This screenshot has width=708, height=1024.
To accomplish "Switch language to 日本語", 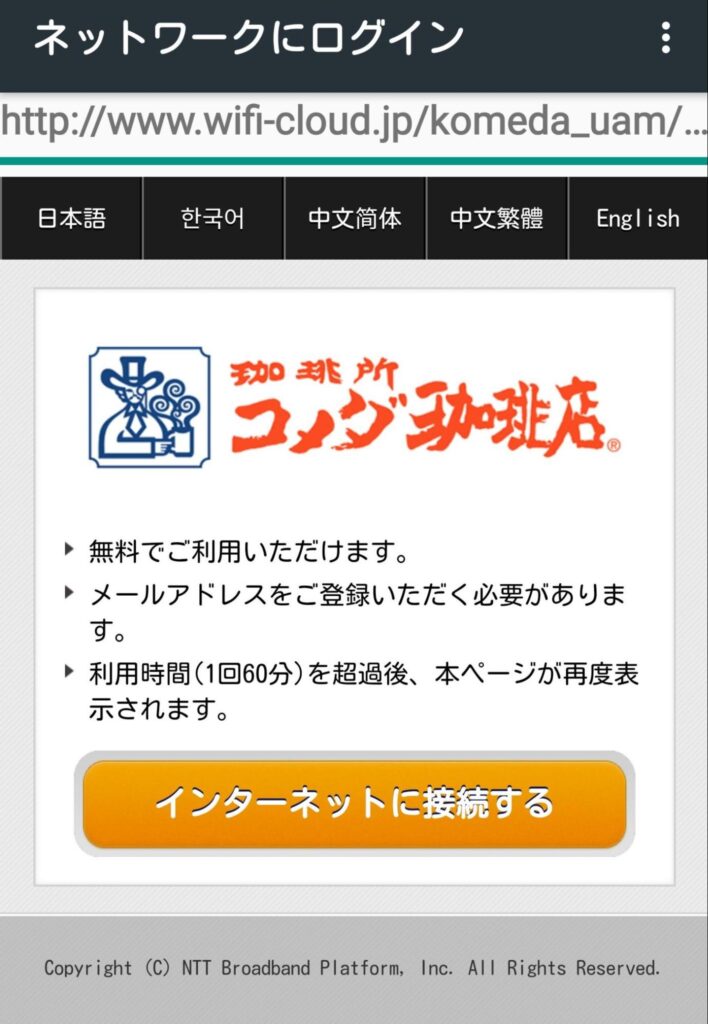I will [72, 218].
